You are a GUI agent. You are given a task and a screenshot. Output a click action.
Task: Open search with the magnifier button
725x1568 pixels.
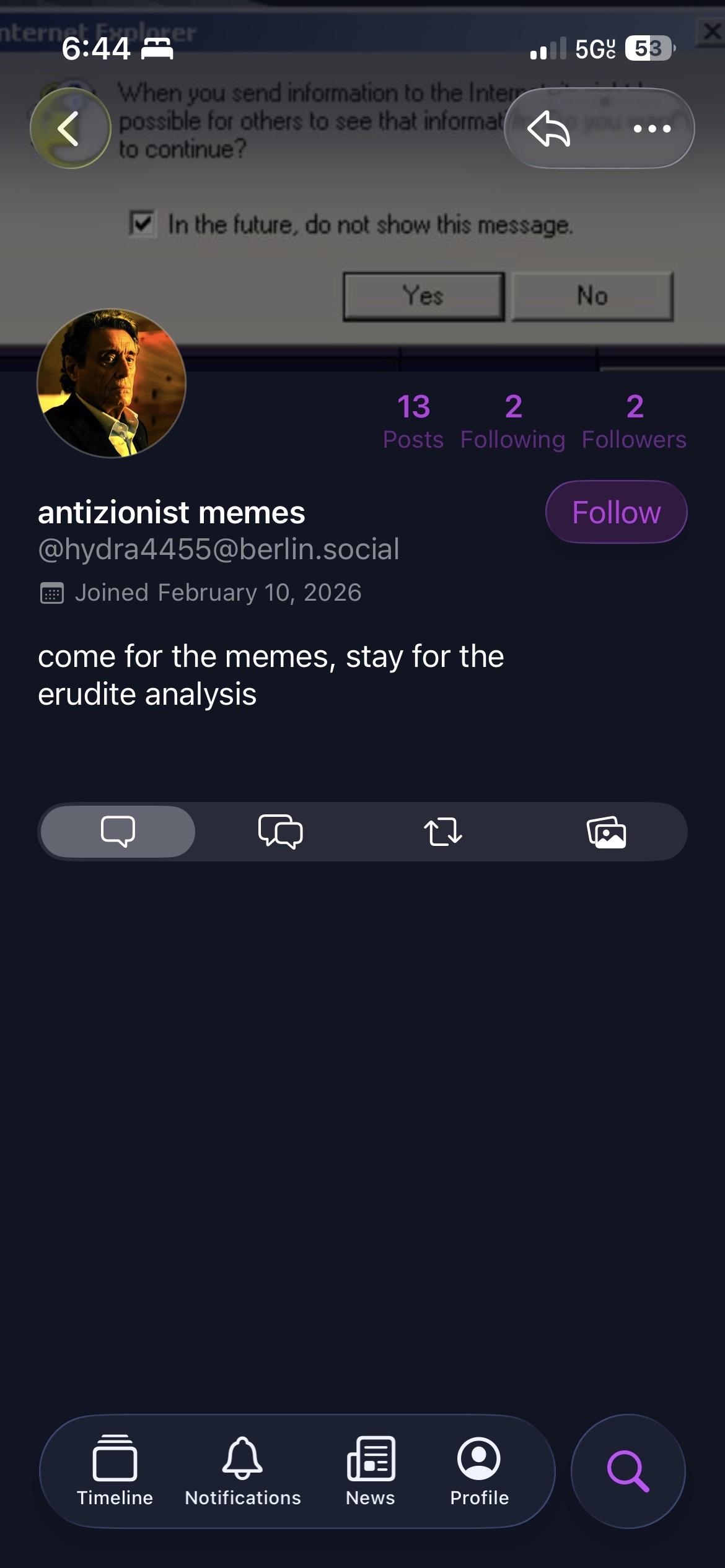(x=628, y=1471)
